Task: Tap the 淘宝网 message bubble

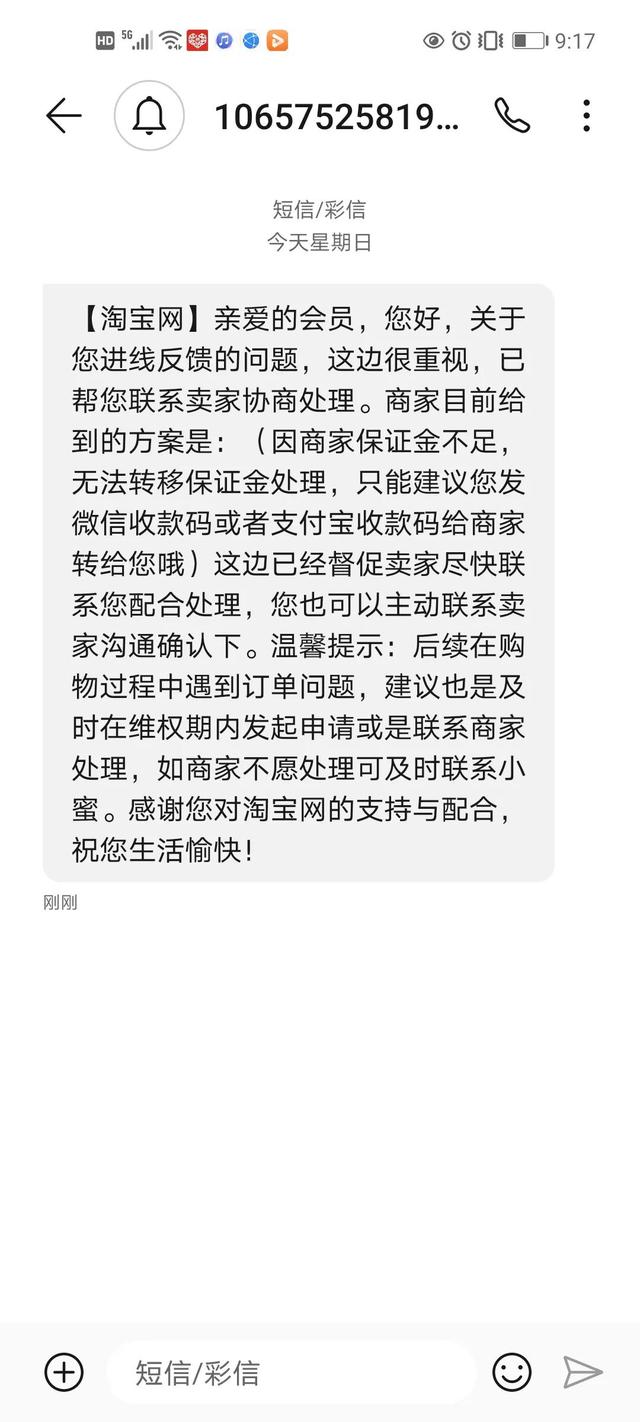Action: (x=298, y=582)
